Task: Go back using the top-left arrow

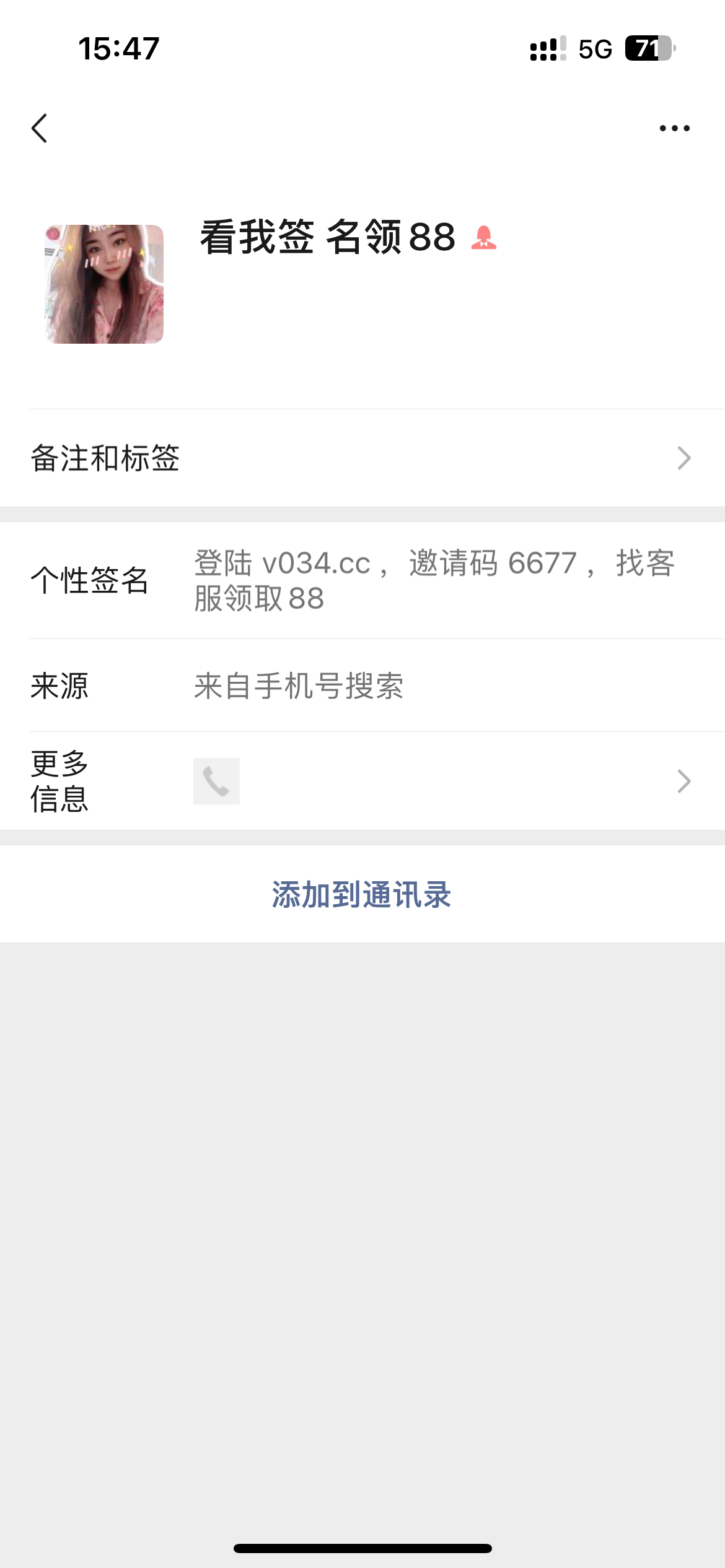Action: [40, 128]
